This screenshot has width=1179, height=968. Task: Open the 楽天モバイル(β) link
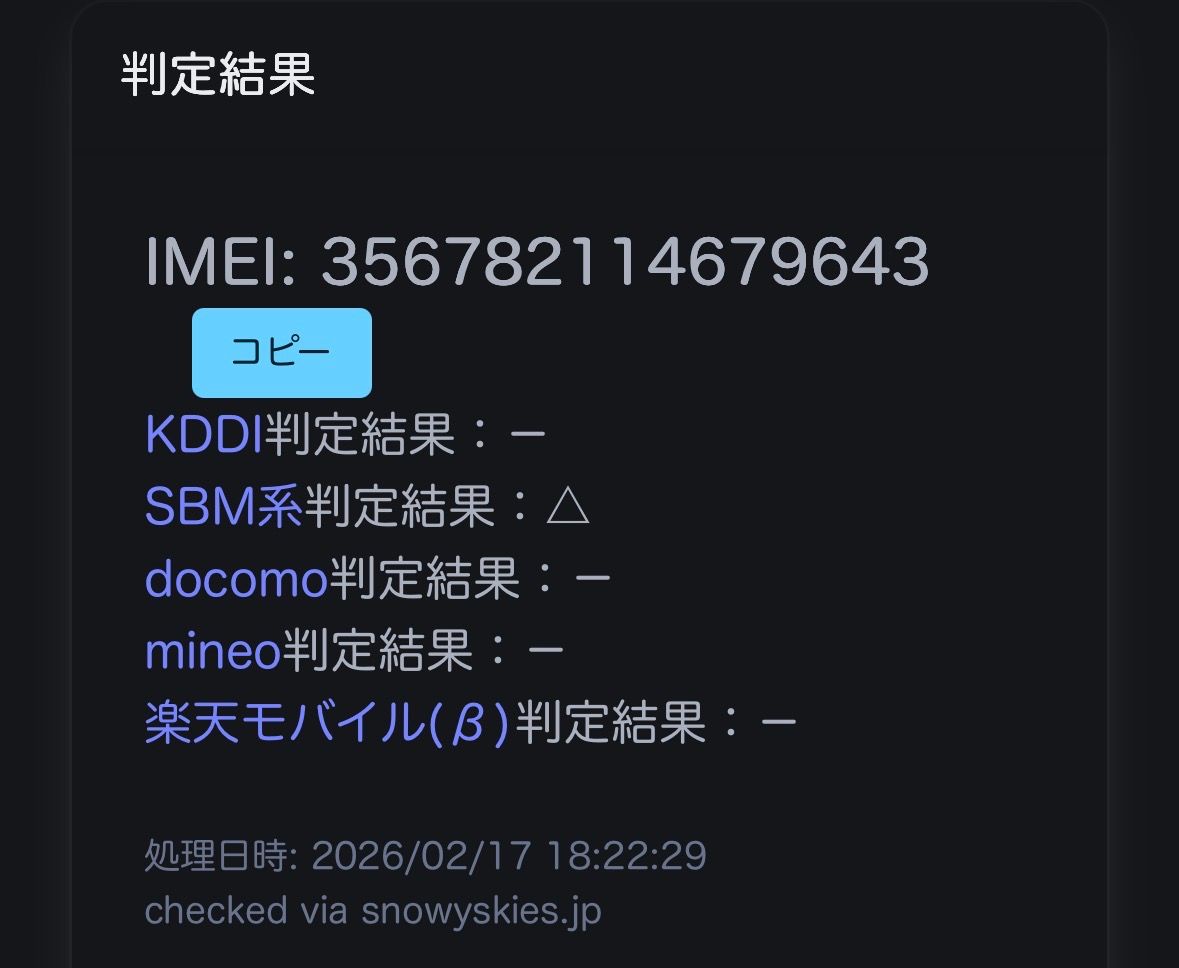pyautogui.click(x=328, y=724)
